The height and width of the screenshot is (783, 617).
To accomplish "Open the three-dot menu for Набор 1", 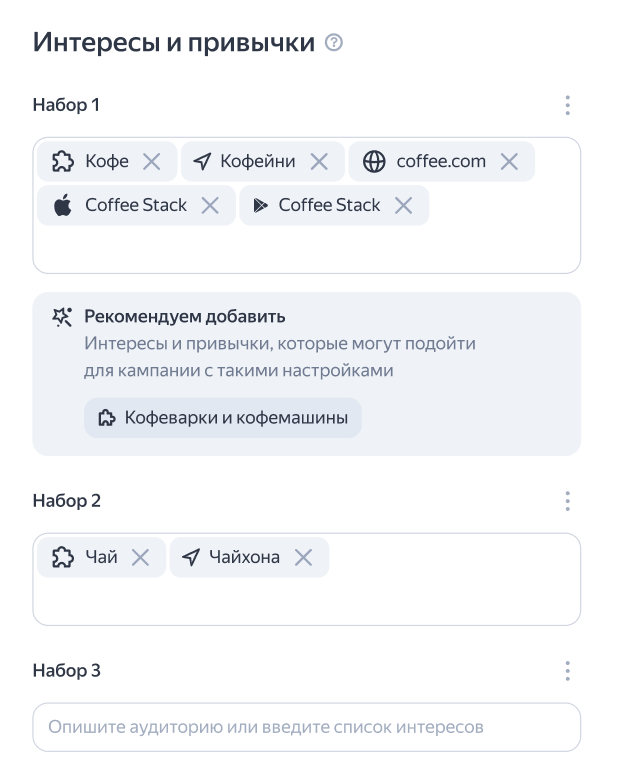I will point(567,105).
